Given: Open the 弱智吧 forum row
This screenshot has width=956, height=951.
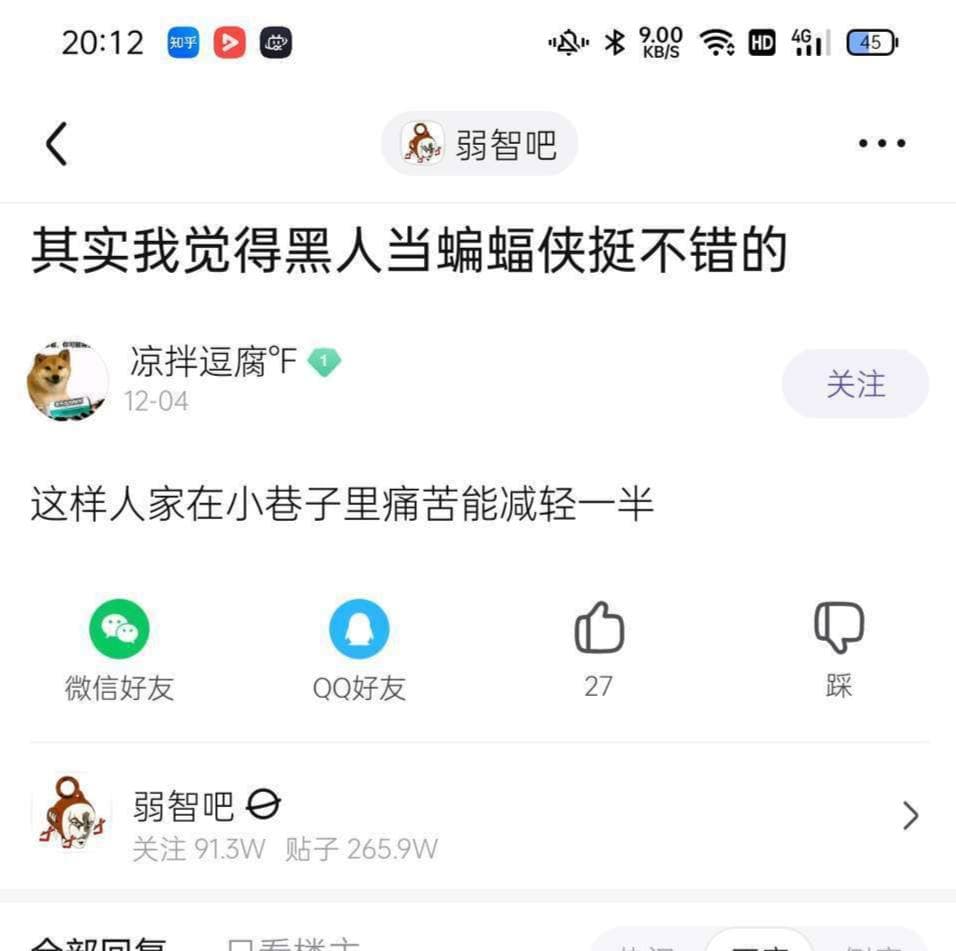Looking at the screenshot, I should [x=478, y=816].
